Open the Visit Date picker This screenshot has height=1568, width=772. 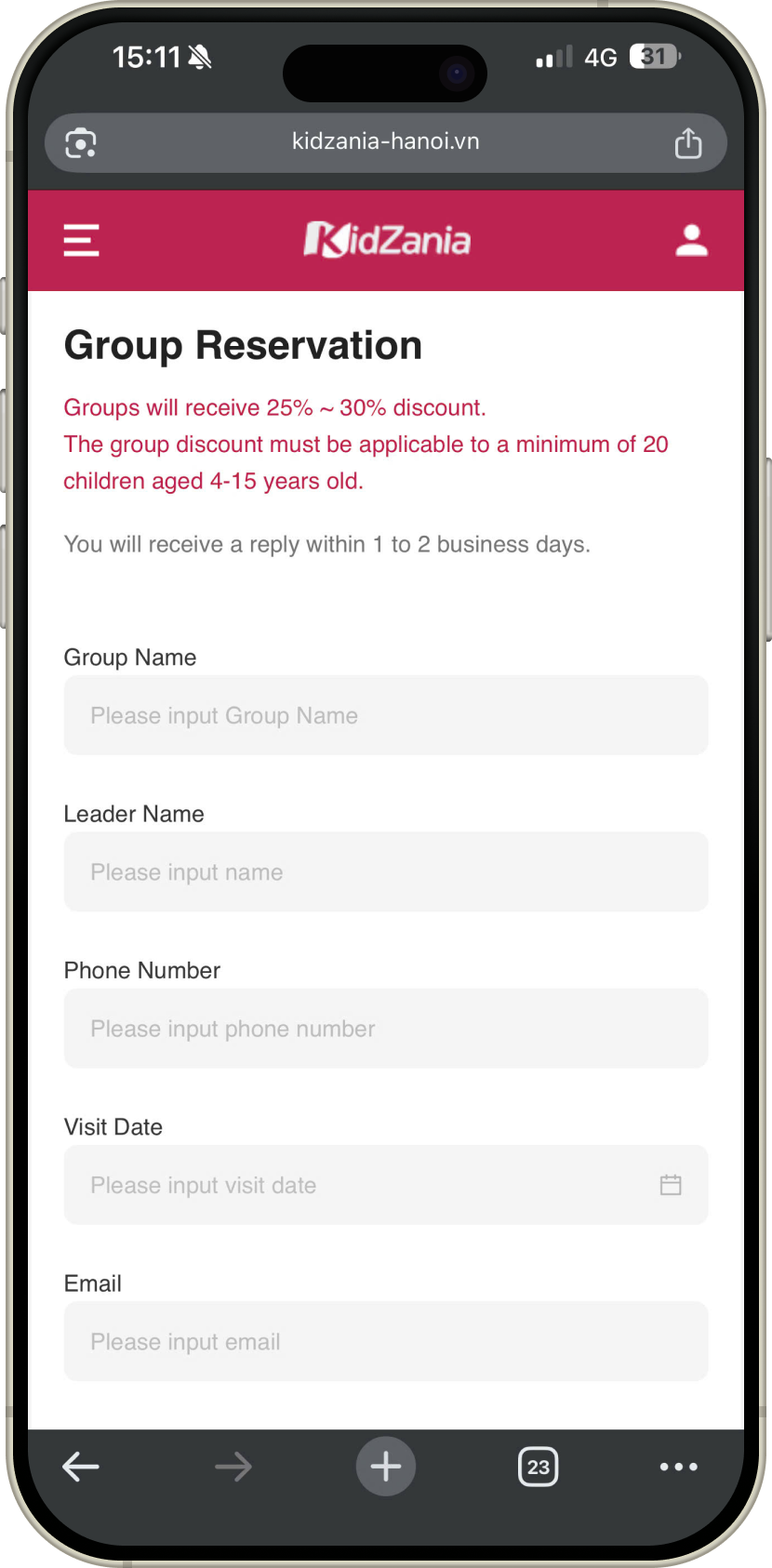385,1185
